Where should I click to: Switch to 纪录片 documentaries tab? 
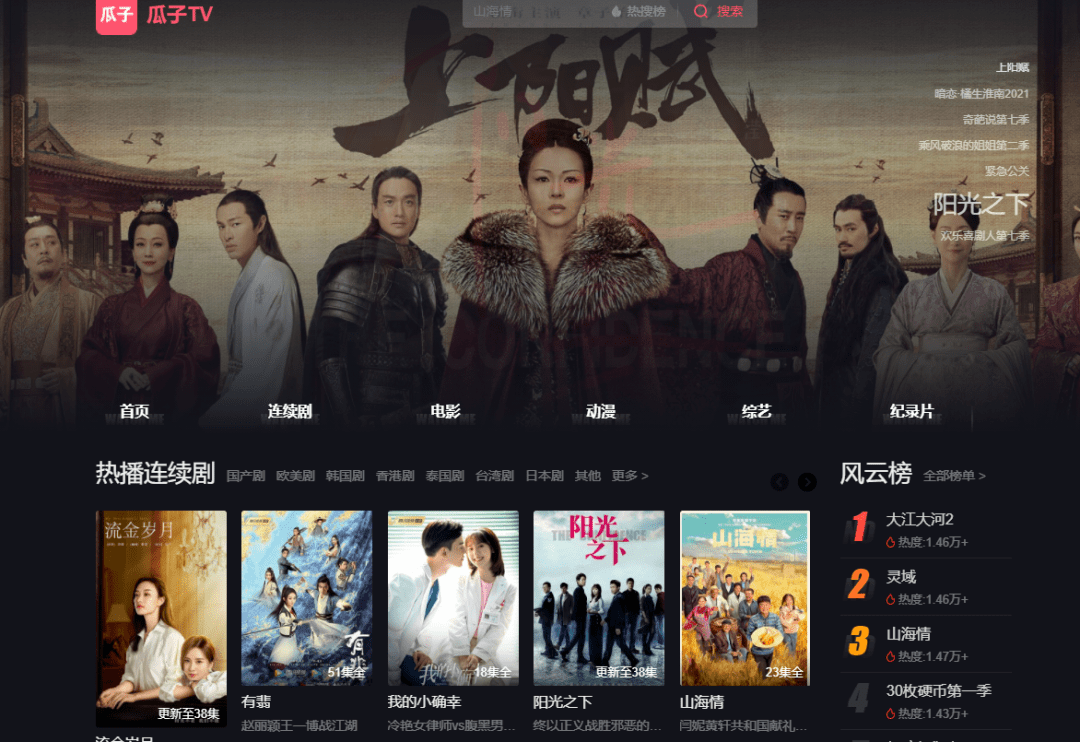click(911, 411)
